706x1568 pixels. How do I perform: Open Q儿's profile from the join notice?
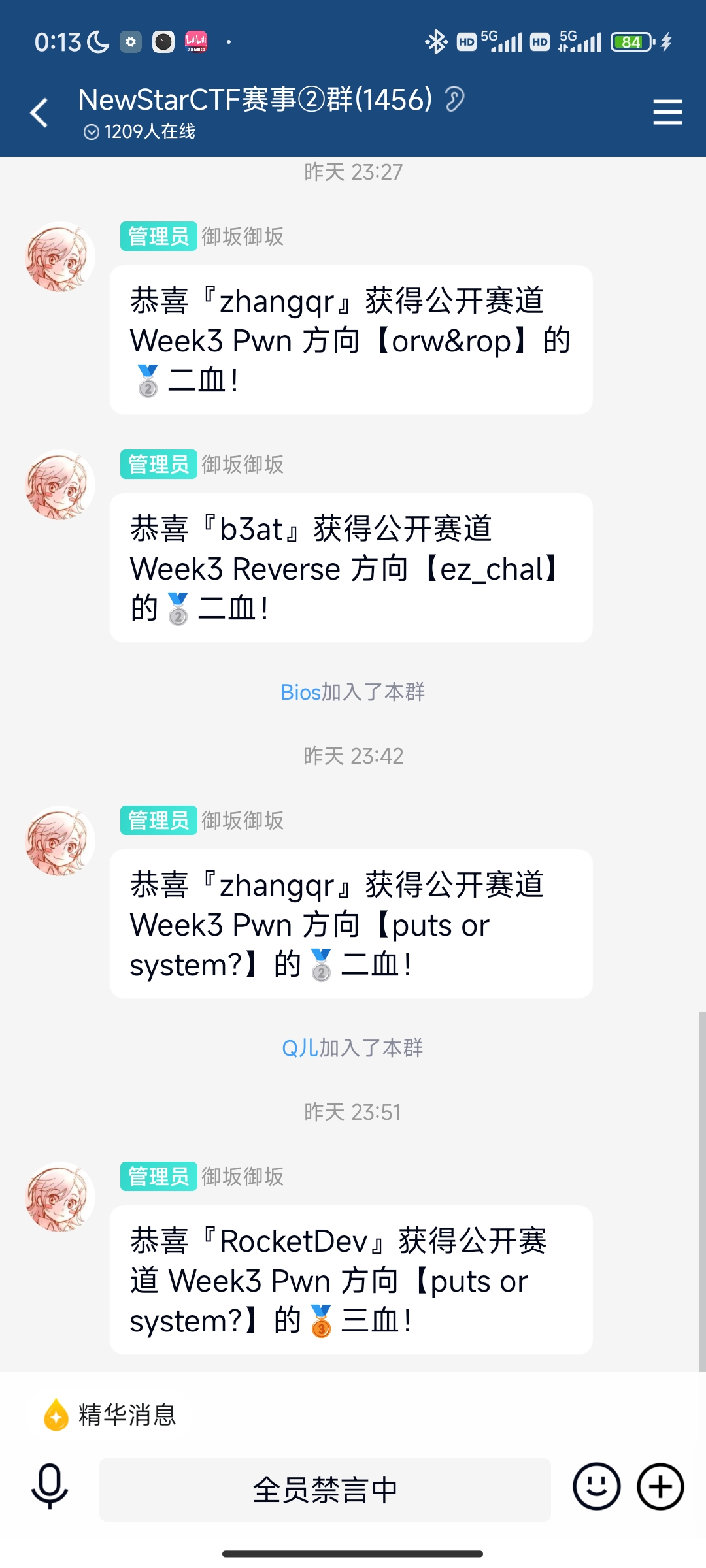(x=300, y=1048)
